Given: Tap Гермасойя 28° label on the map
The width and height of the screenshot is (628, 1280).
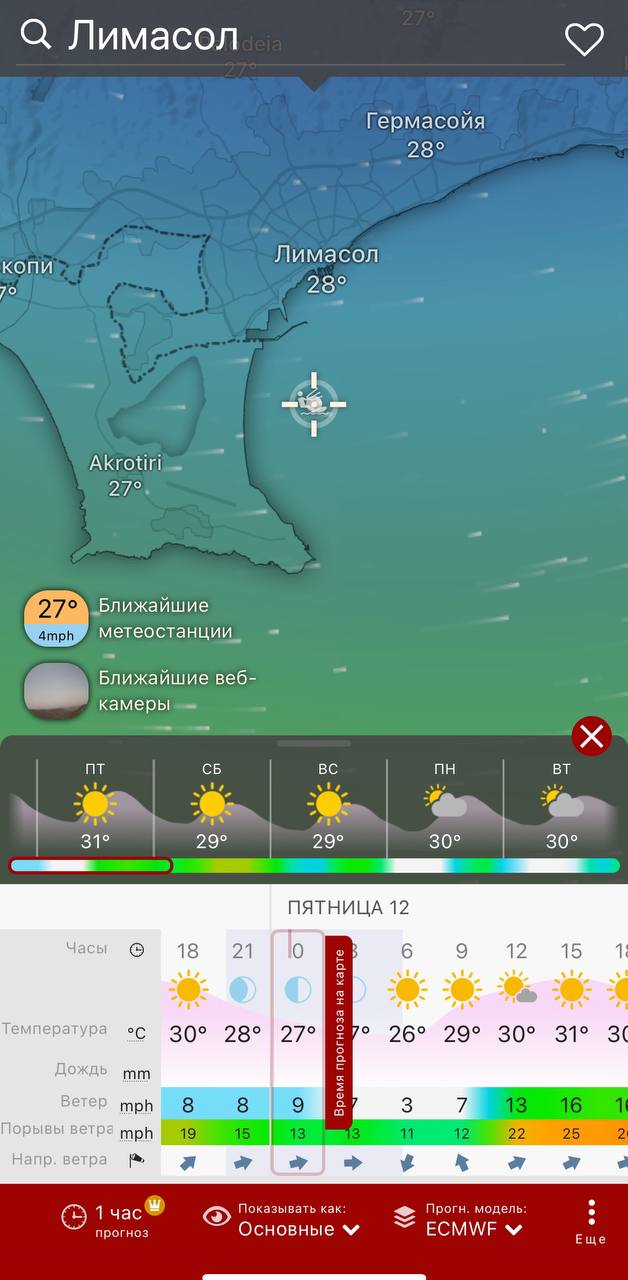Looking at the screenshot, I should click(x=425, y=135).
